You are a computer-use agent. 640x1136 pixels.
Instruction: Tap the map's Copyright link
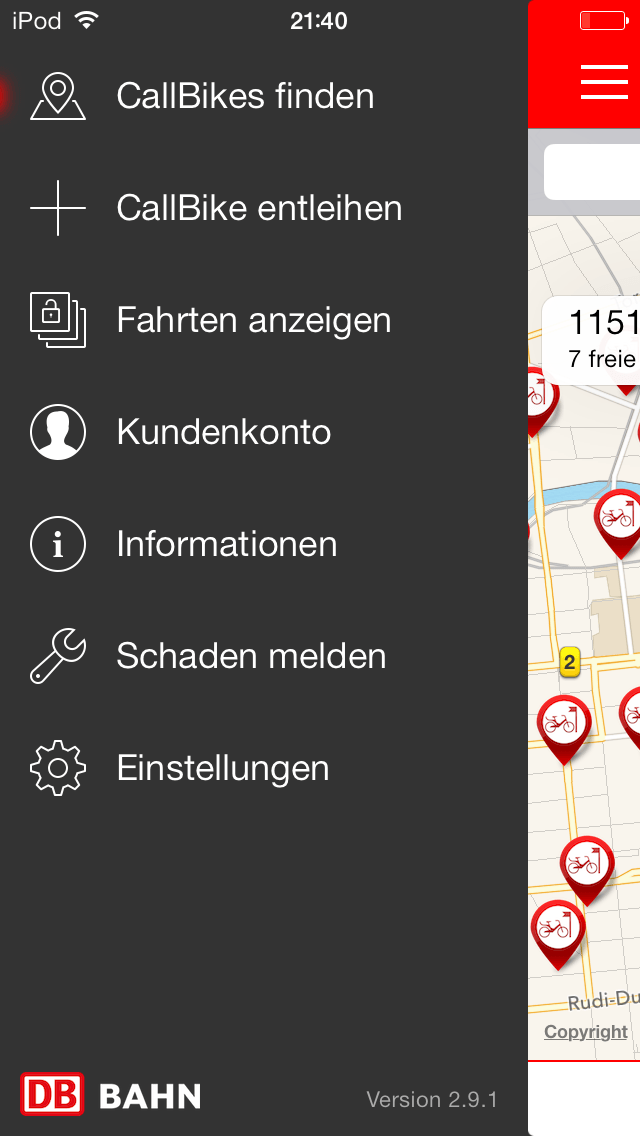click(x=586, y=1032)
